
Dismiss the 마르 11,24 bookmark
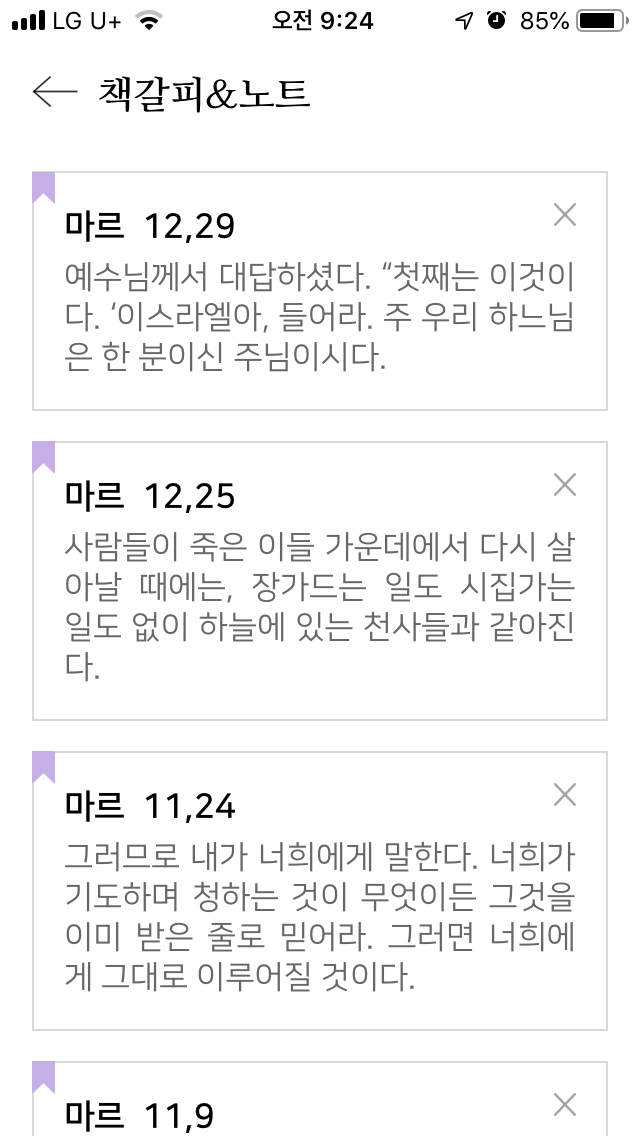565,795
